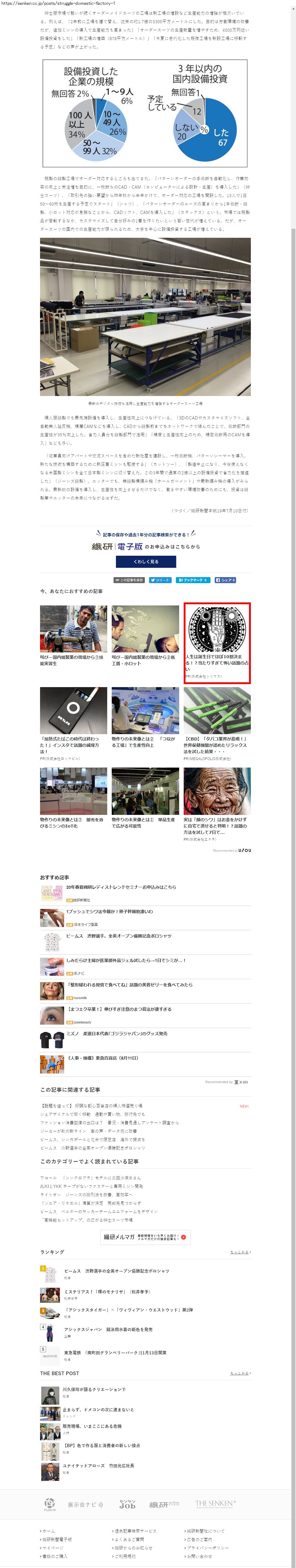Share on Facebook with the シェア button
The height and width of the screenshot is (1568, 296).
(x=225, y=580)
